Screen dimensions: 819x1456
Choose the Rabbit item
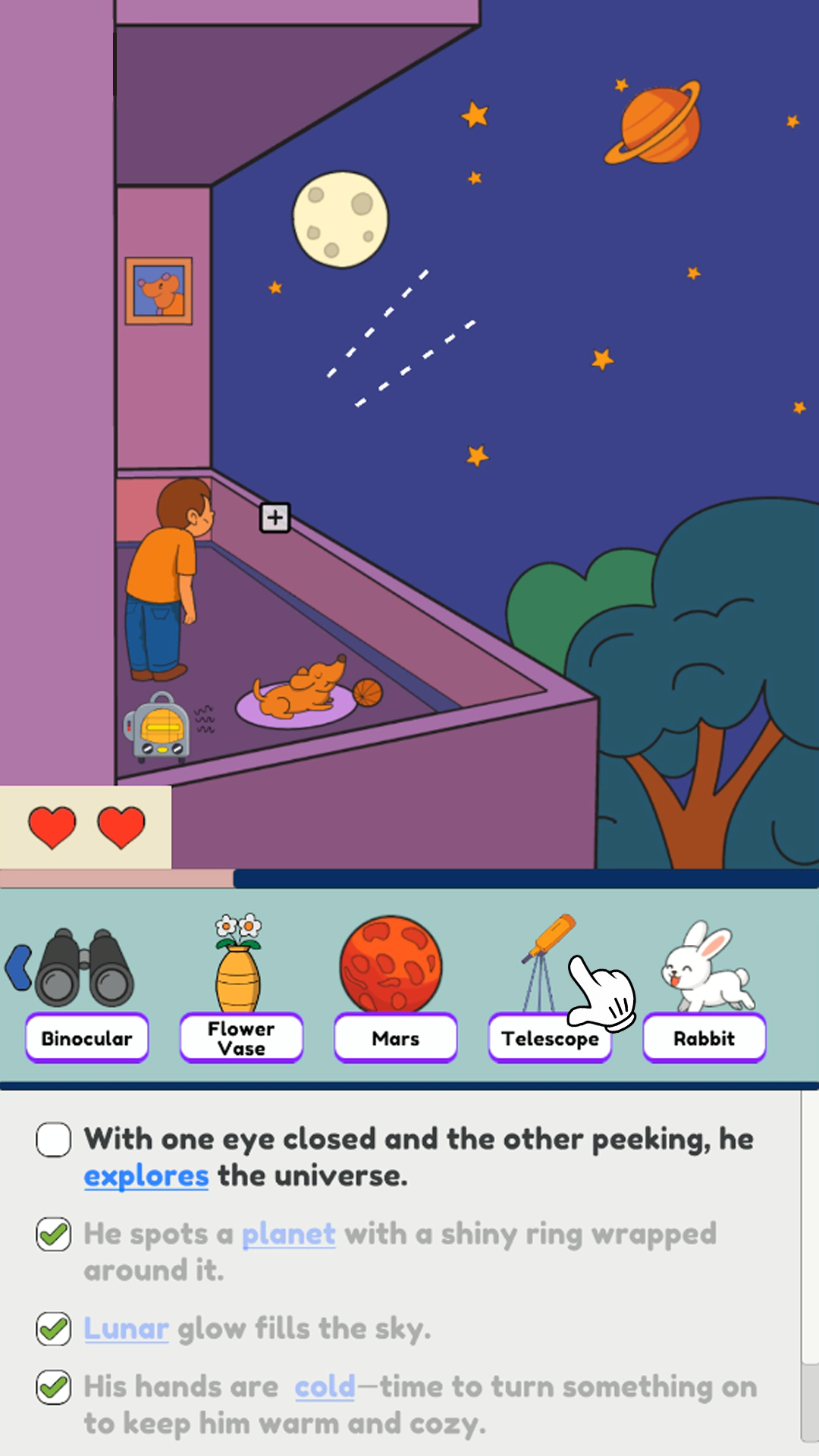click(704, 990)
